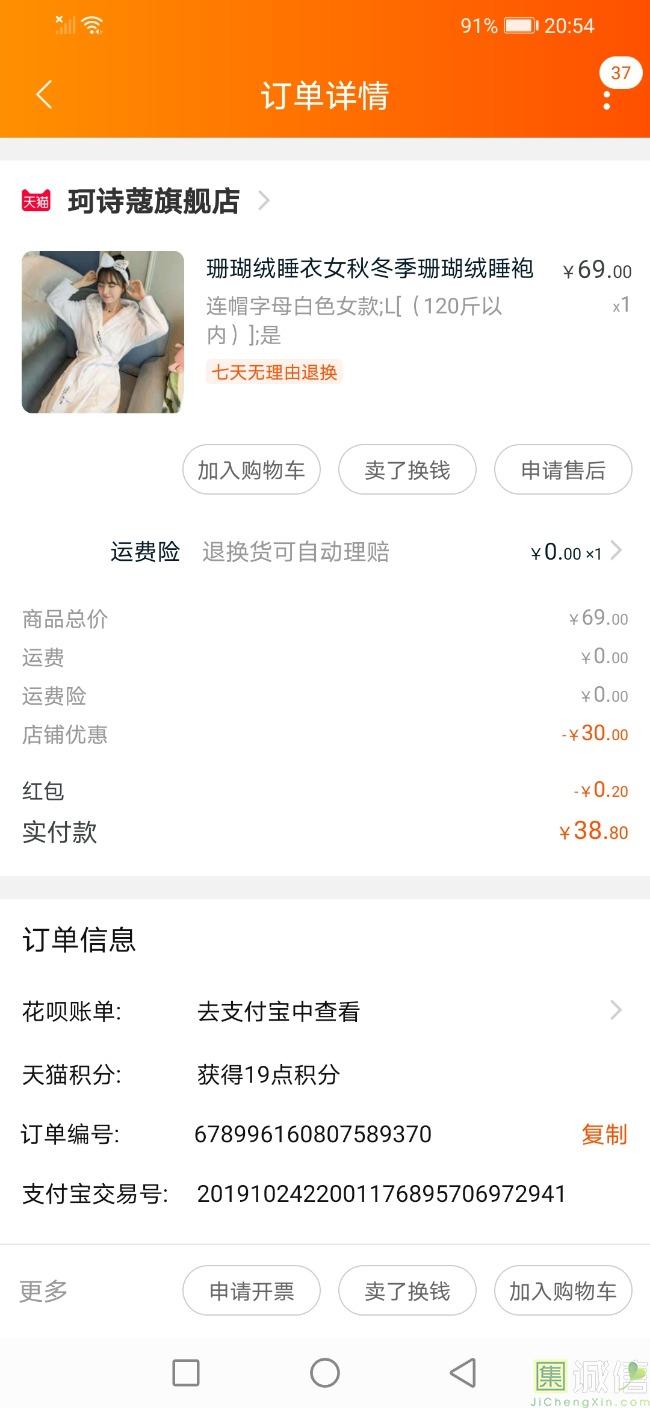The height and width of the screenshot is (1408, 650).
Task: Go back from the order details page
Action: [x=43, y=95]
